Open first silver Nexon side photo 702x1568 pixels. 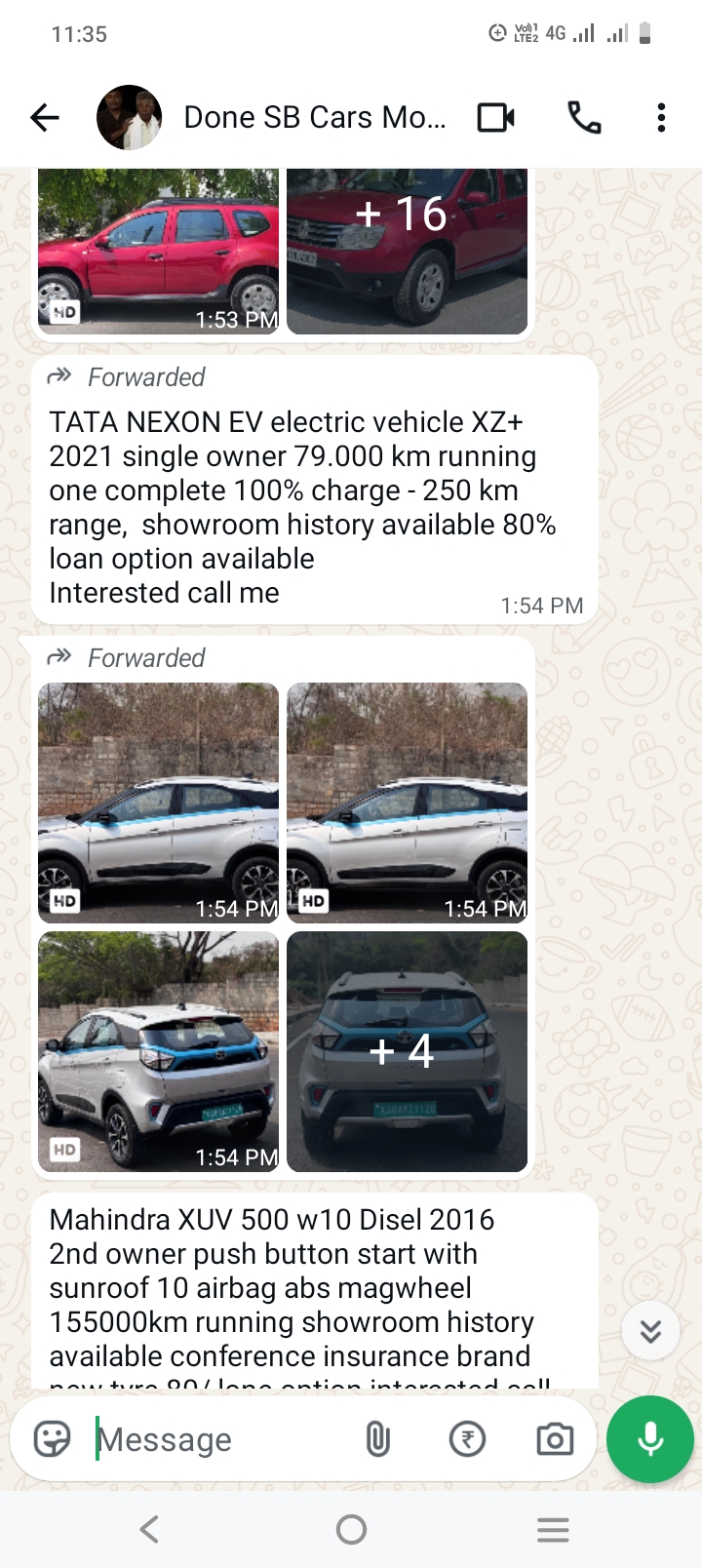(x=158, y=802)
